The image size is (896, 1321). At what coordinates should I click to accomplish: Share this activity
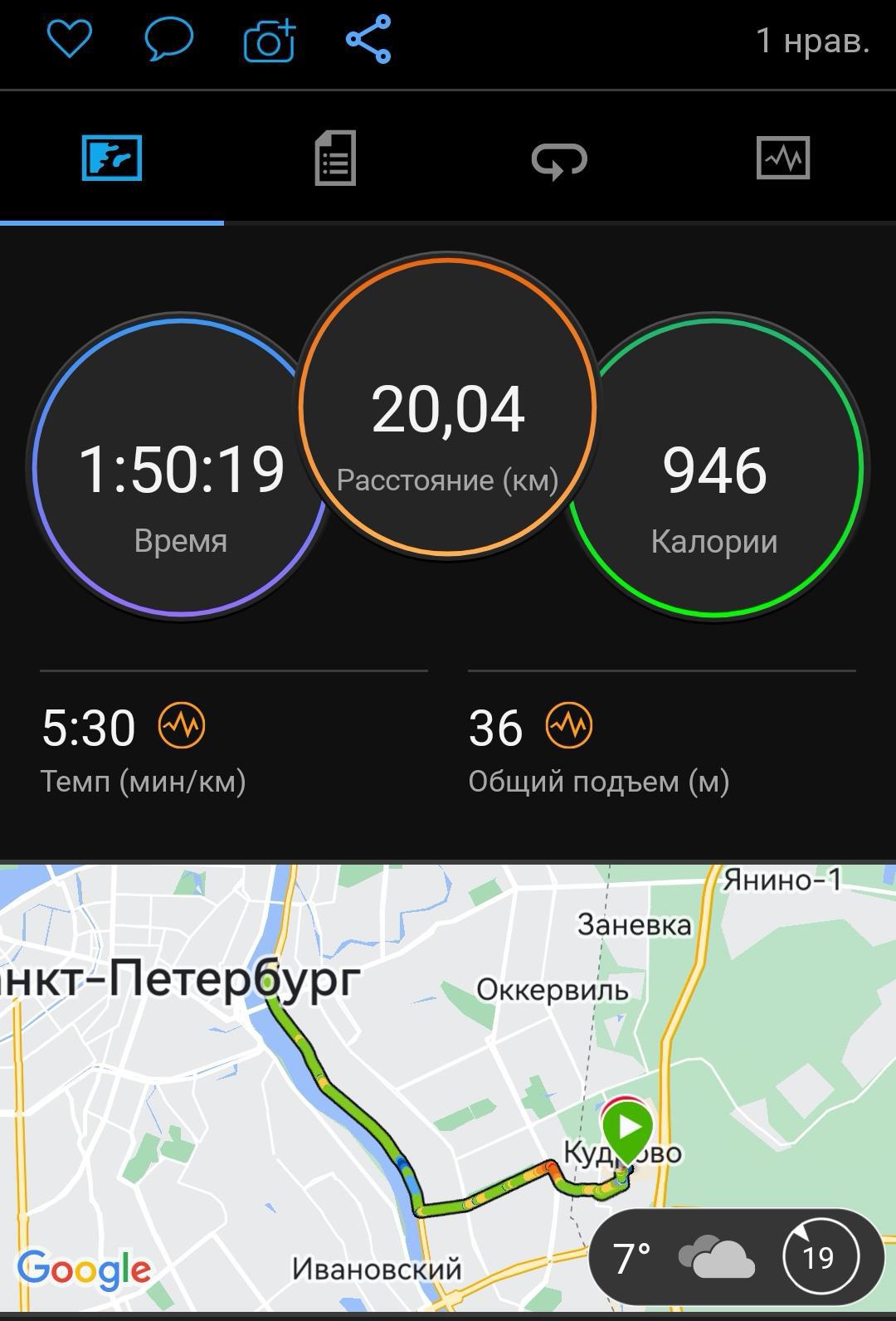(368, 39)
